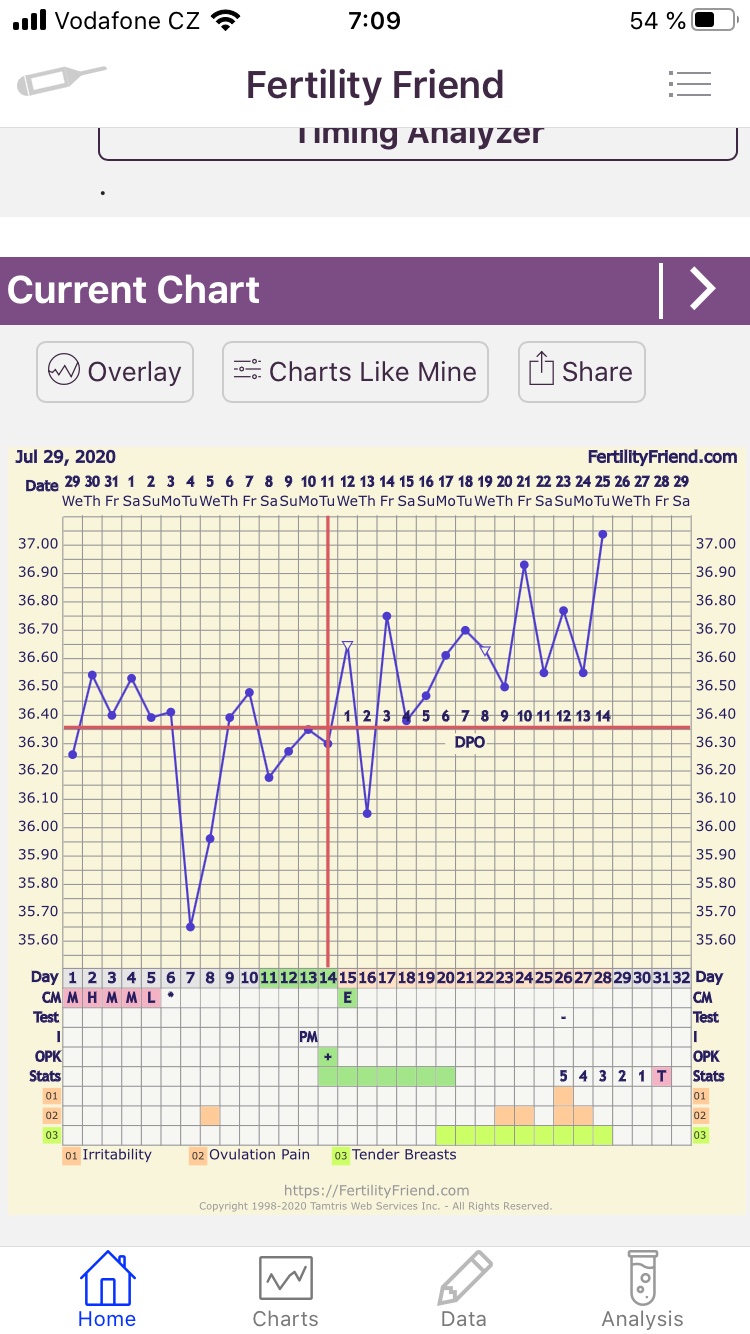Screen dimensions: 750x1334
Task: Switch to the Data tab
Action: pos(464,1290)
